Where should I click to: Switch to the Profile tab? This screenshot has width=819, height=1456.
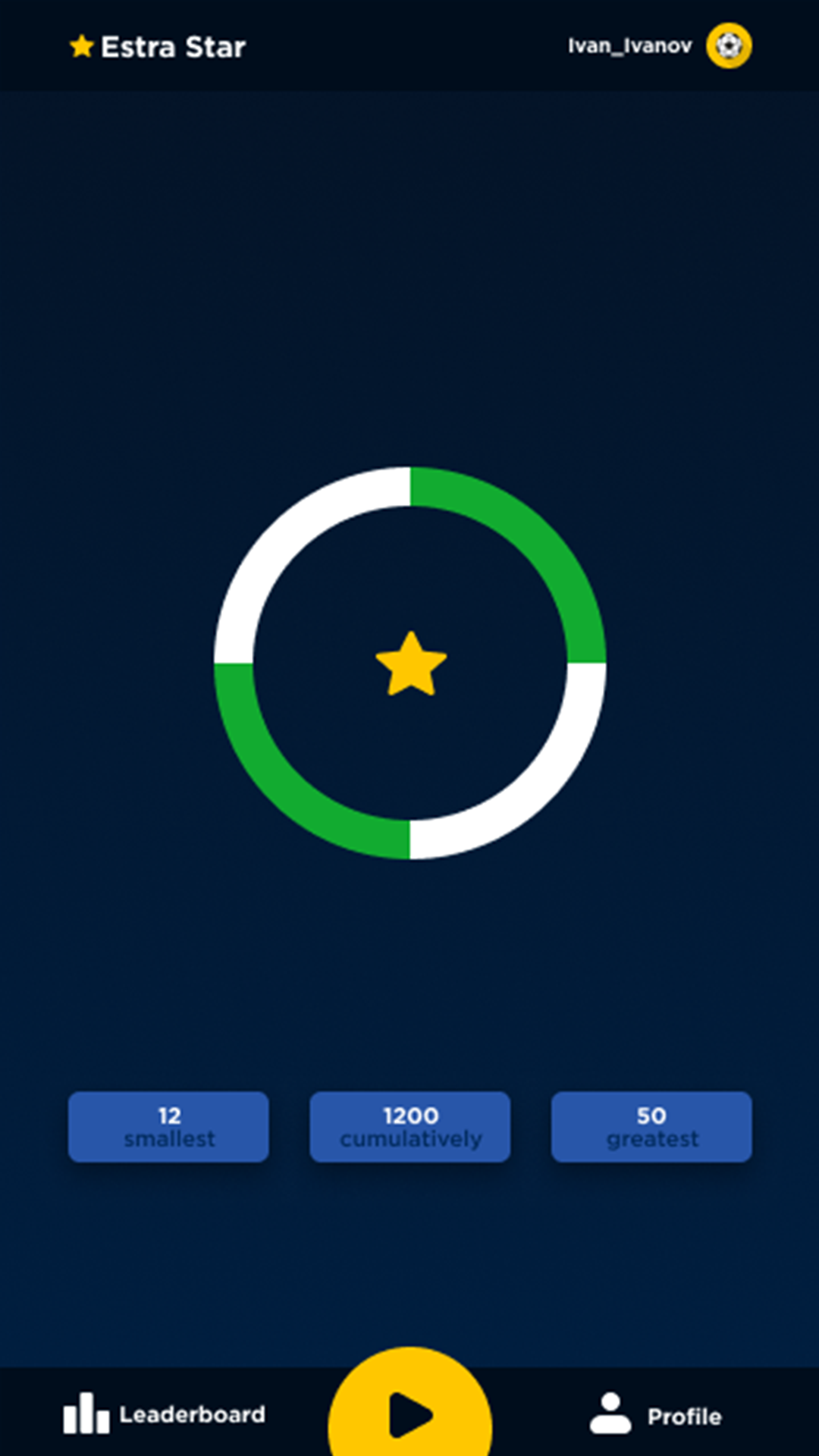[656, 1415]
